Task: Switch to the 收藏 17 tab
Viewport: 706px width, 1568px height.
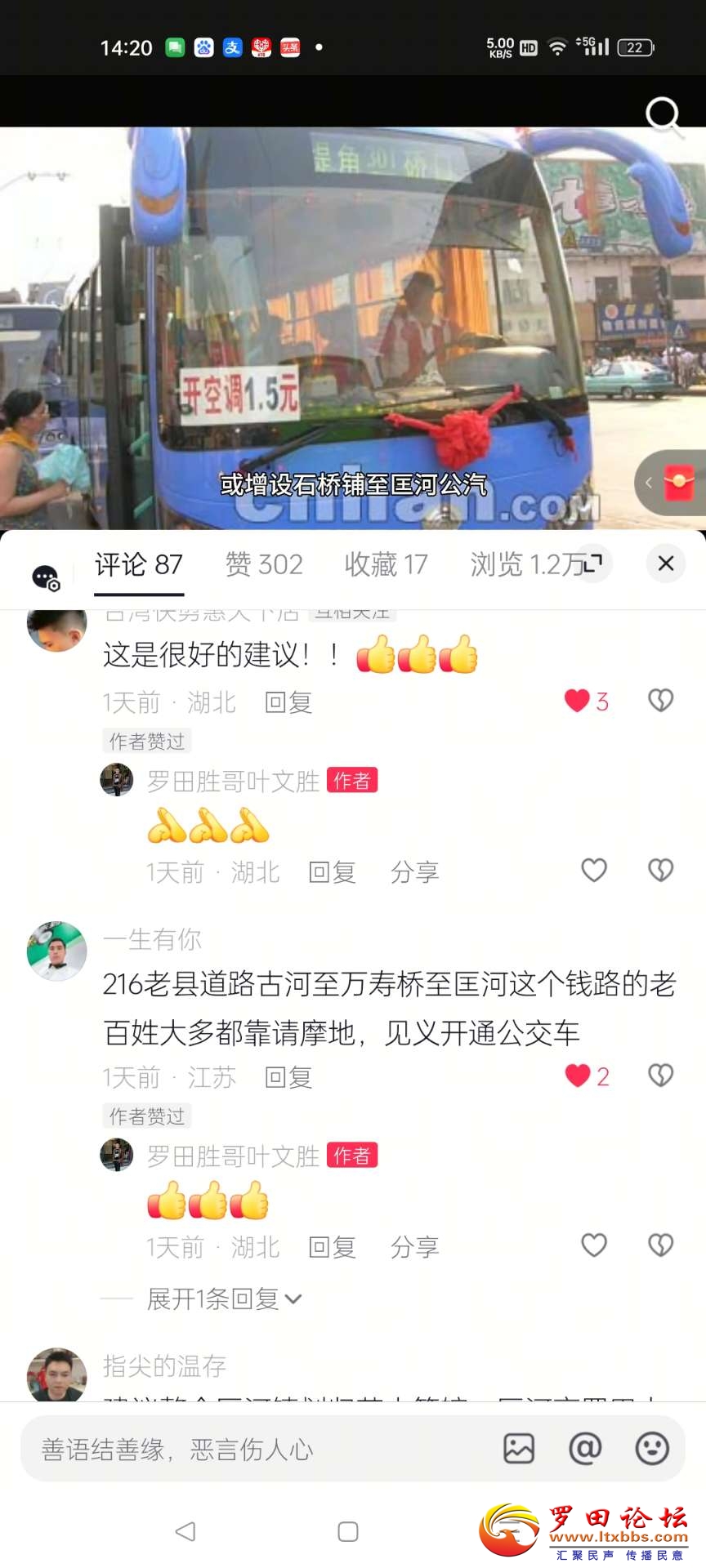Action: 386,564
